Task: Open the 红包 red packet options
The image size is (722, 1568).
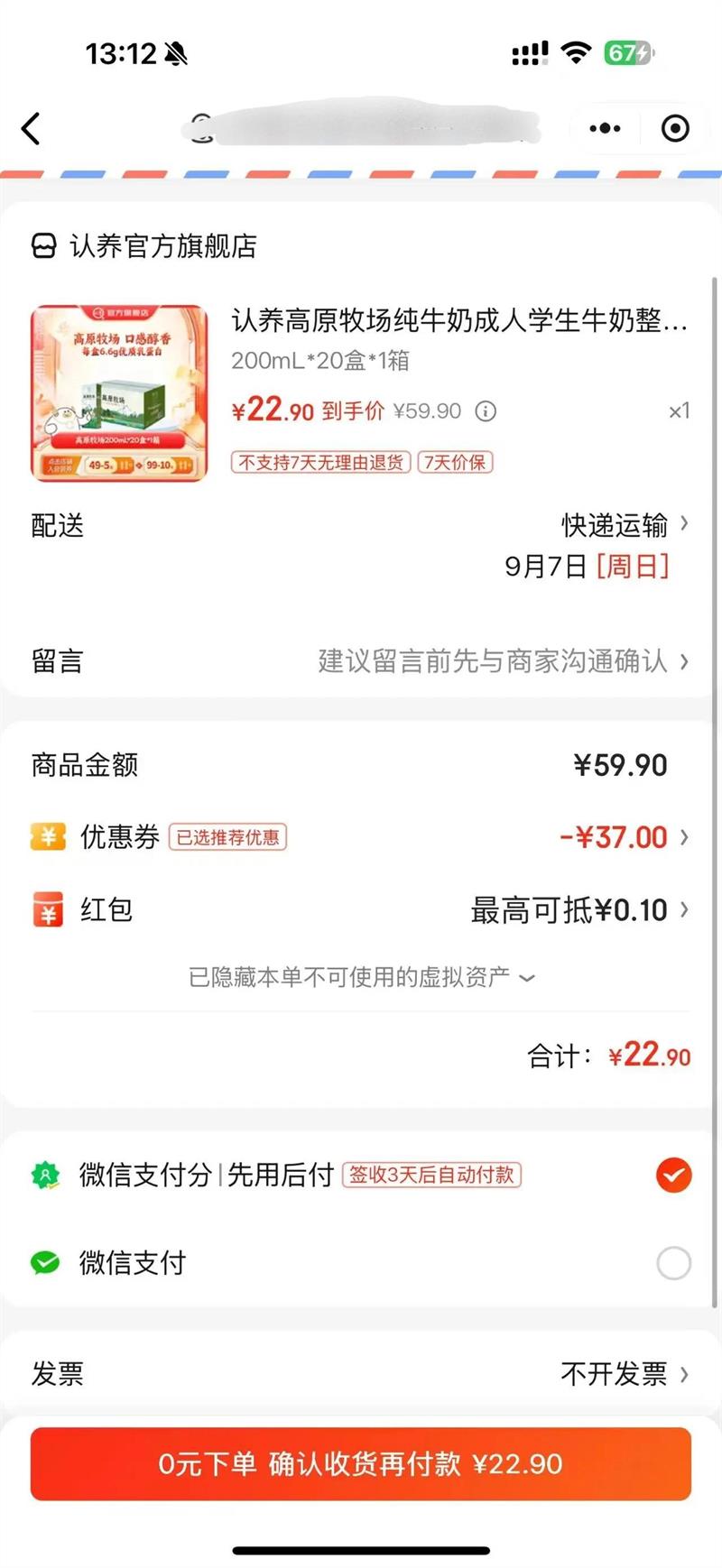Action: [578, 910]
